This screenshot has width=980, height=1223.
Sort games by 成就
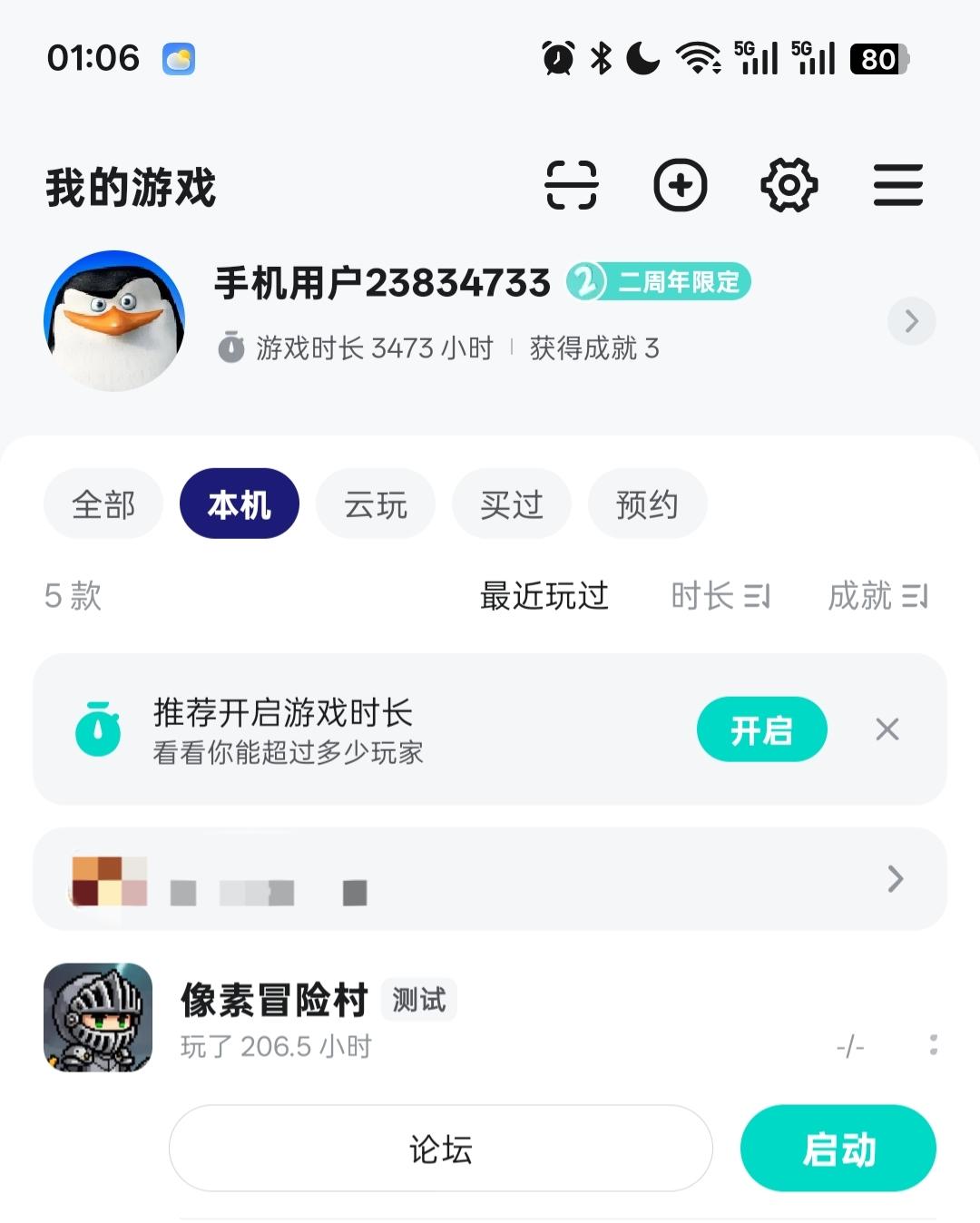tap(877, 596)
